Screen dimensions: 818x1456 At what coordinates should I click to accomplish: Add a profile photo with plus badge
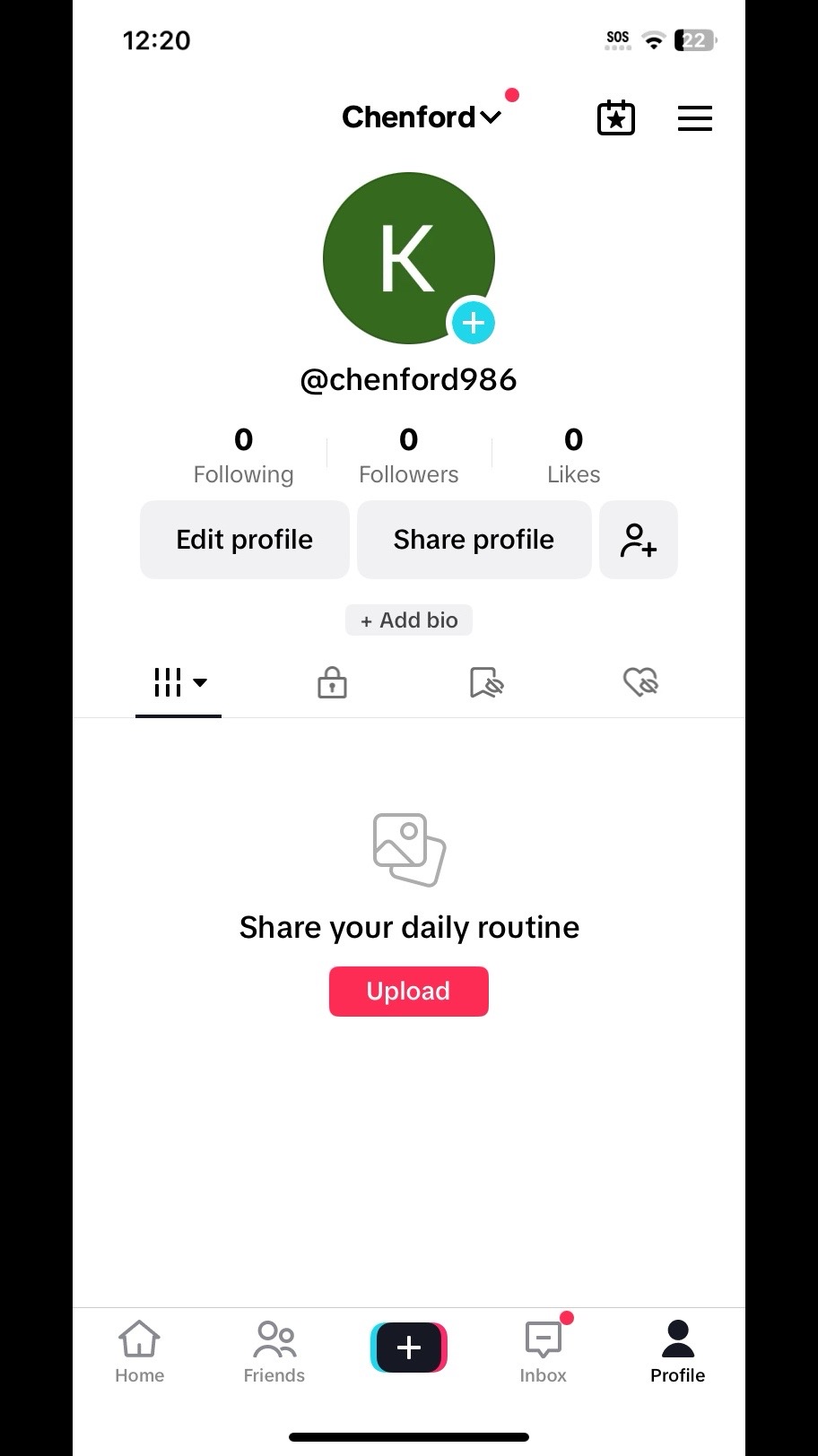[x=473, y=323]
